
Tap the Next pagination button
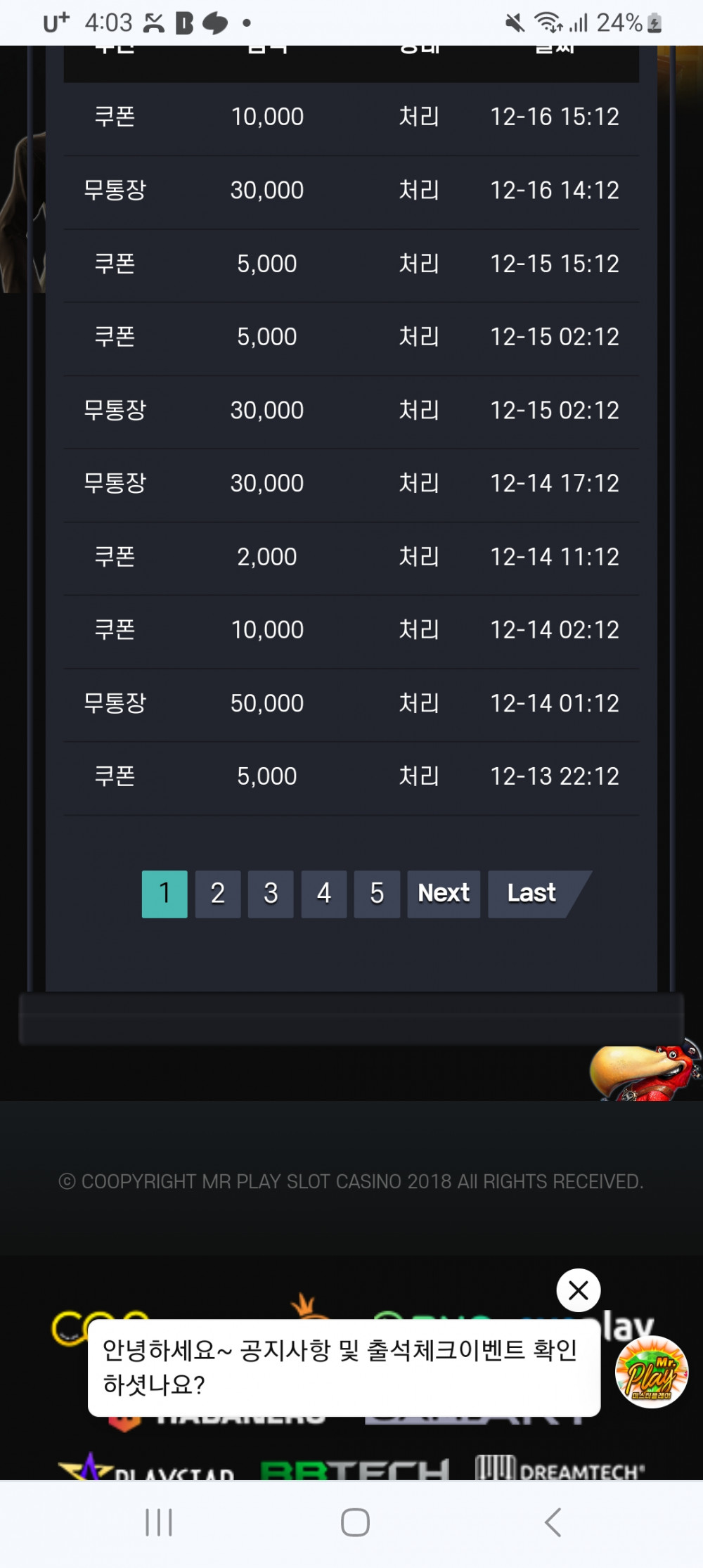coord(444,894)
